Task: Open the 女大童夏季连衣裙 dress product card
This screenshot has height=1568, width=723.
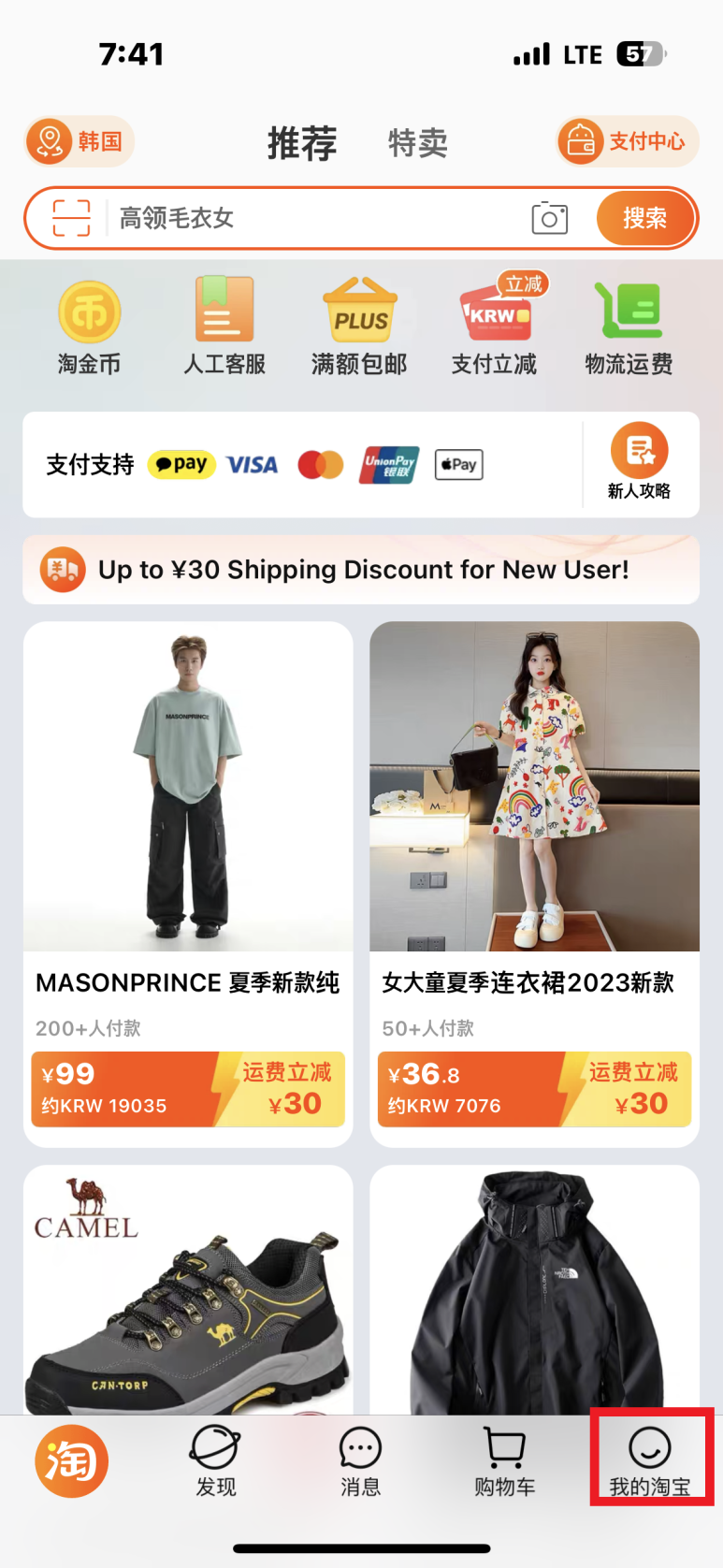Action: tap(534, 884)
